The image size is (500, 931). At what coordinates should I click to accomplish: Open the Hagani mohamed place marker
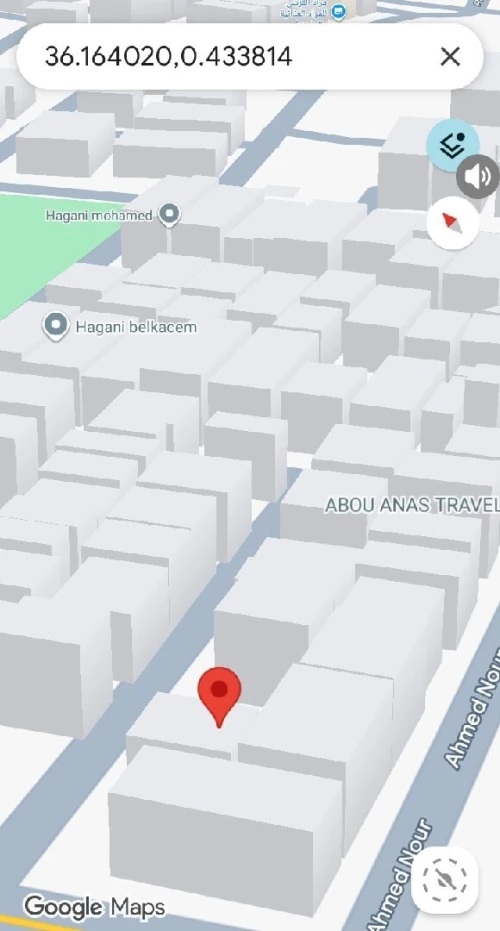[170, 215]
